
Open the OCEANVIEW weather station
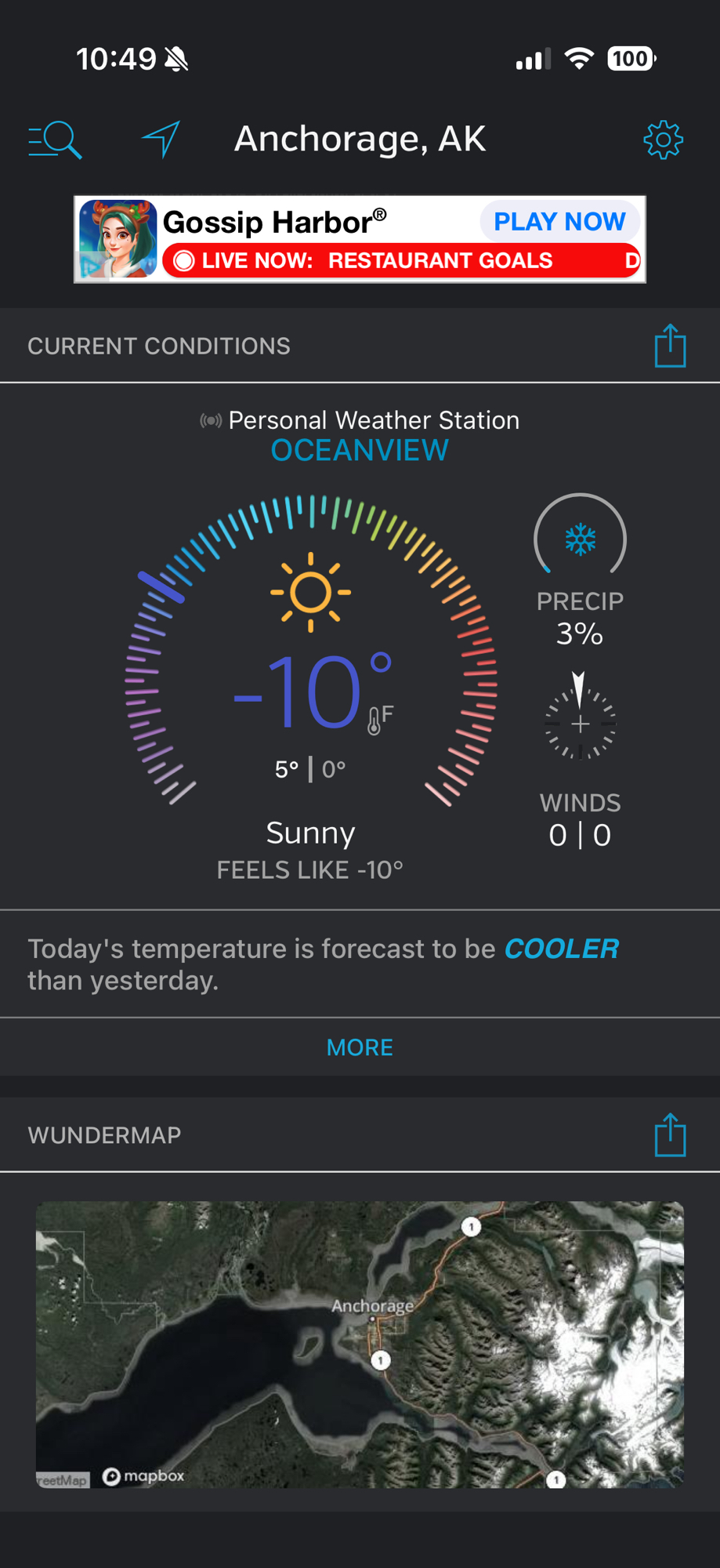[x=360, y=450]
